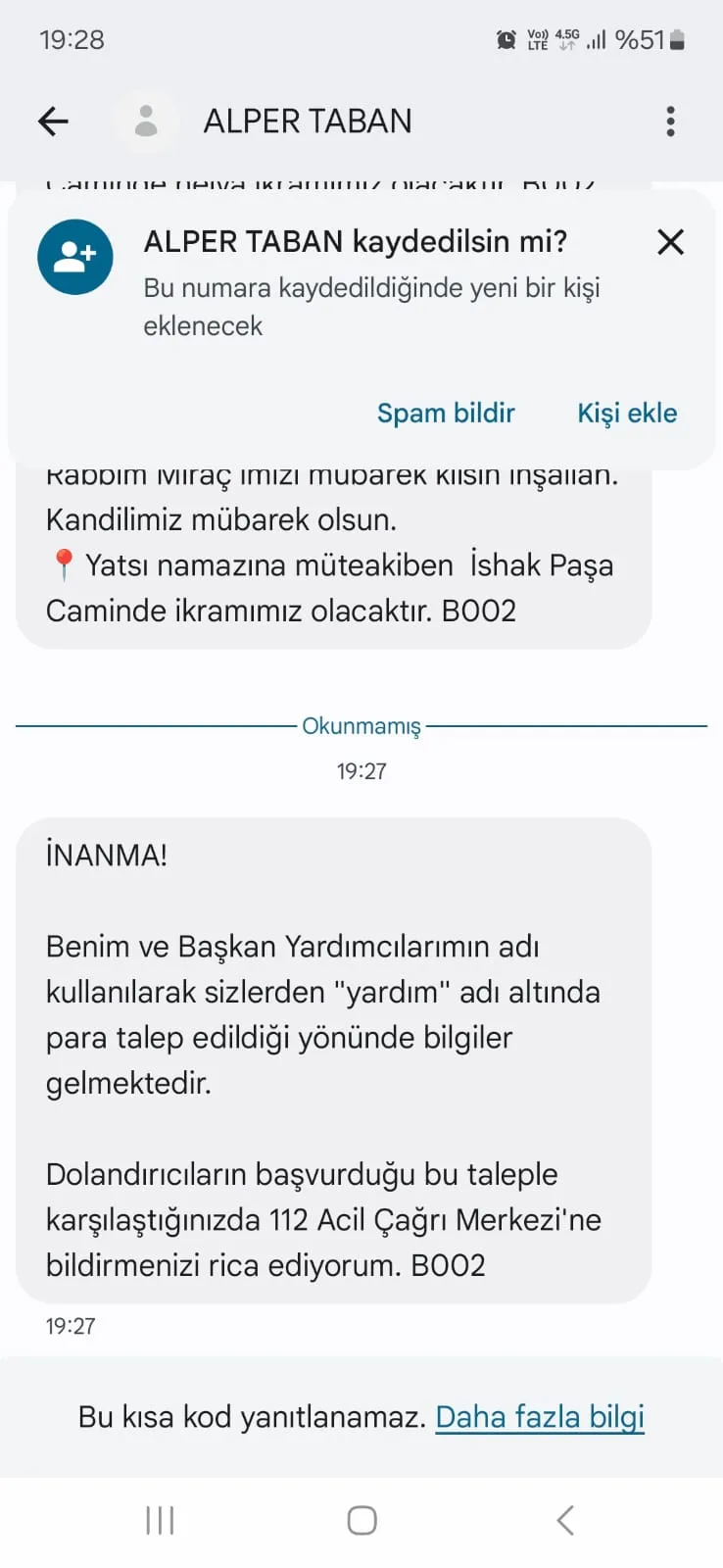Tap the alarm clock icon in the status bar
The height and width of the screenshot is (1568, 723).
506,39
